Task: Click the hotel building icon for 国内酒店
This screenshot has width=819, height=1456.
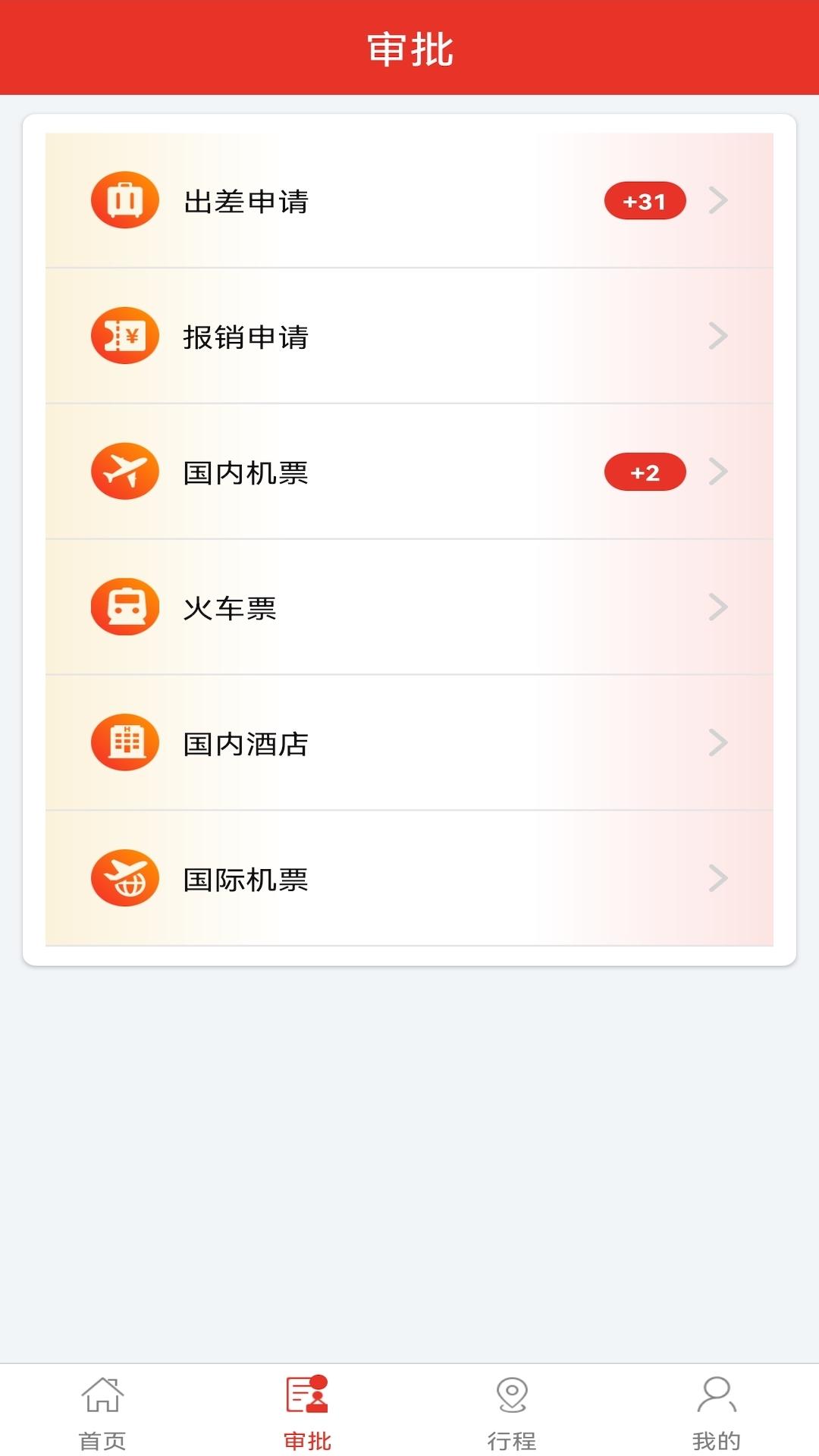Action: [125, 742]
